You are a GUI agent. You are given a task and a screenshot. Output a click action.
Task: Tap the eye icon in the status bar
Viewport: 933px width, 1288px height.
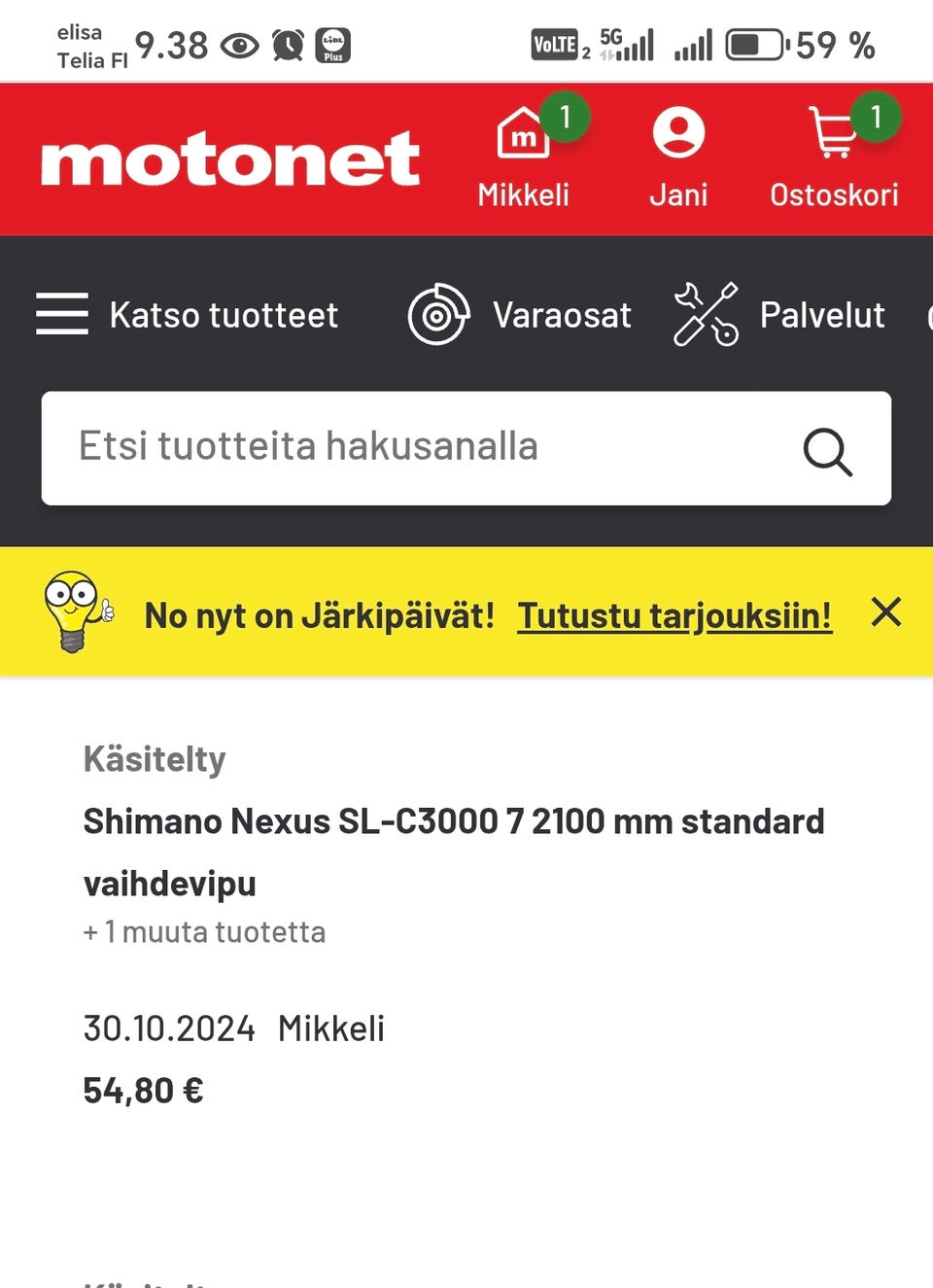(x=239, y=45)
